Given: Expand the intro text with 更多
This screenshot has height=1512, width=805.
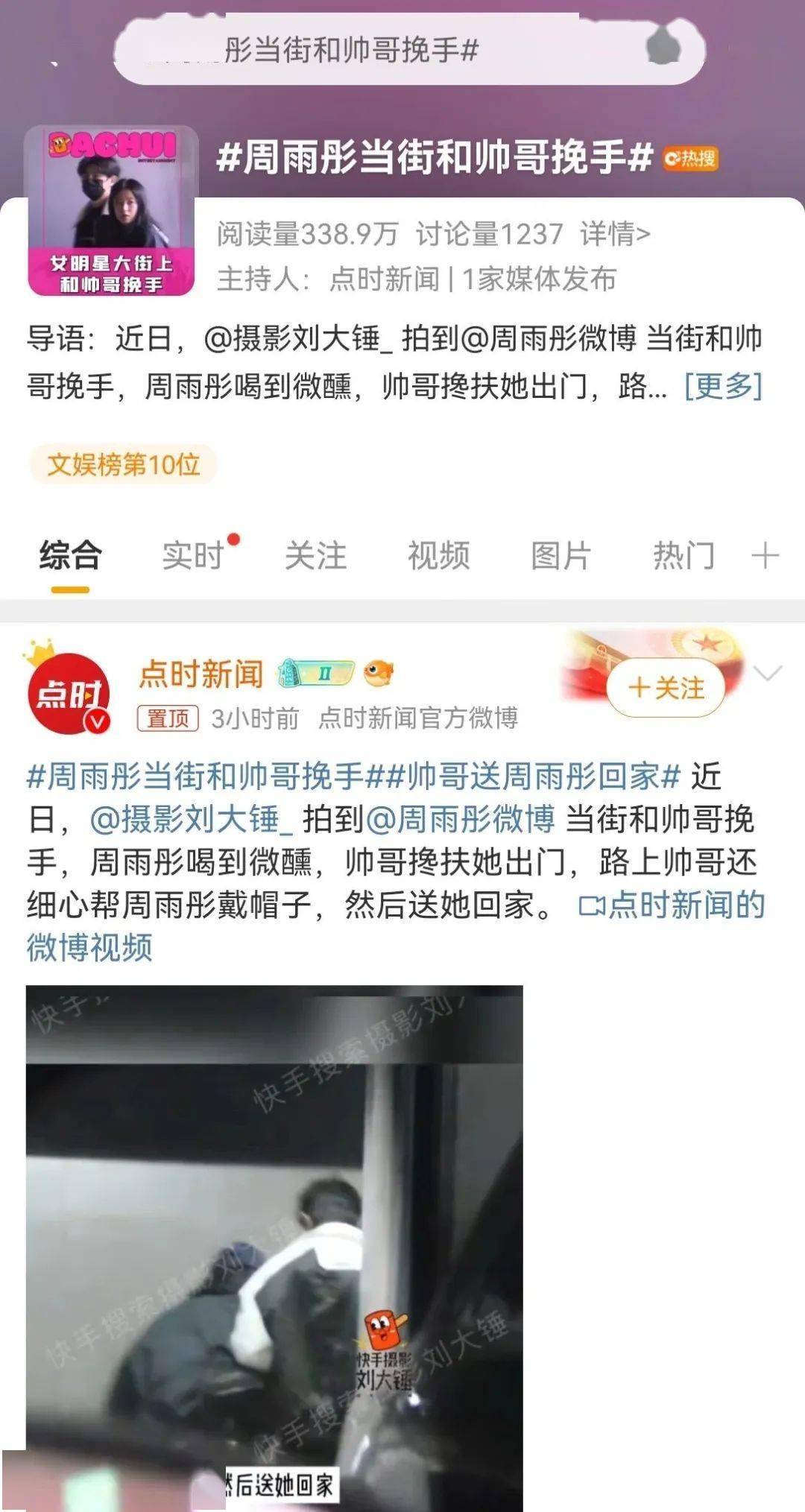Looking at the screenshot, I should 723,386.
